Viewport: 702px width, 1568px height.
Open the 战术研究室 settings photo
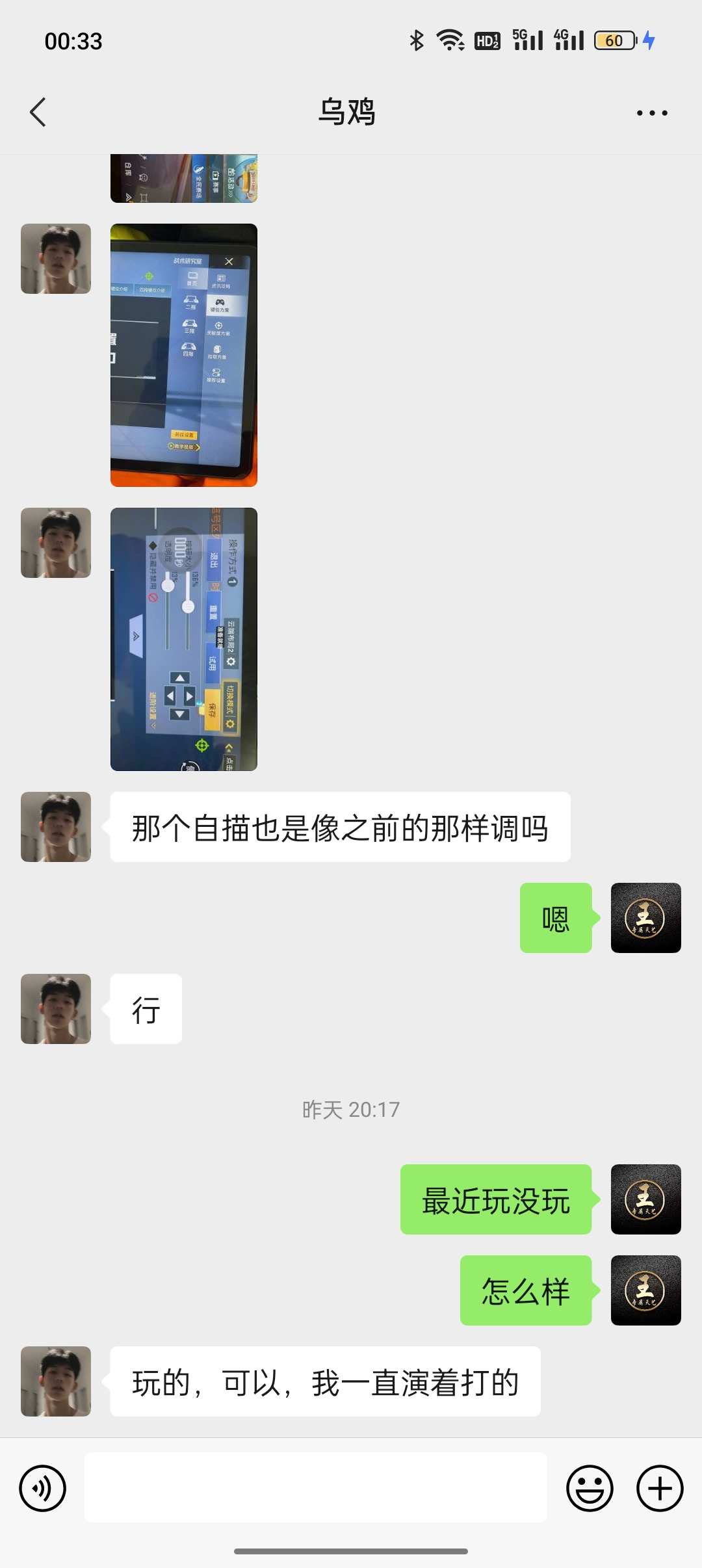pos(184,355)
